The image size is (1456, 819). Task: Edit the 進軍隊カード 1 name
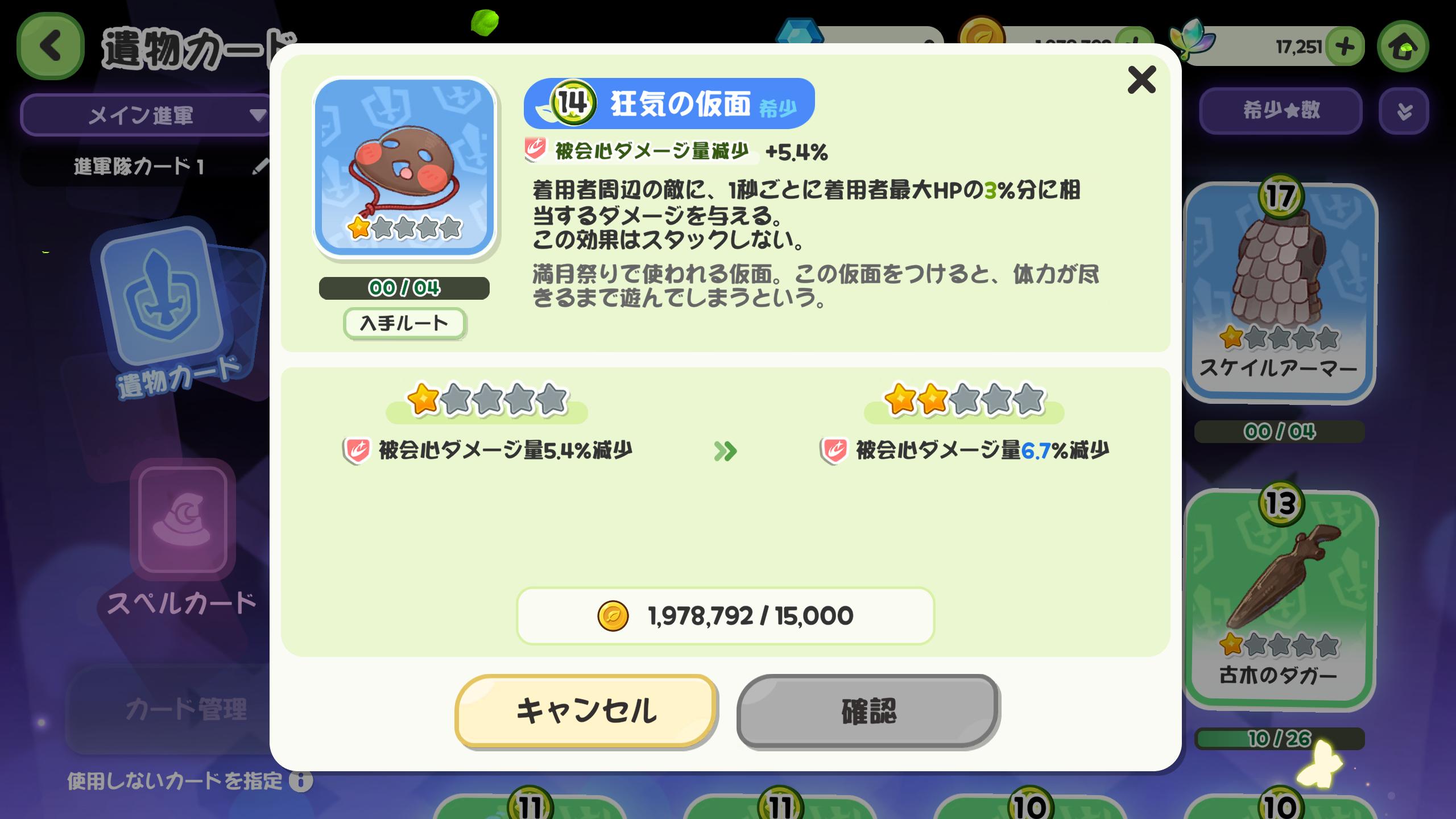tap(260, 167)
